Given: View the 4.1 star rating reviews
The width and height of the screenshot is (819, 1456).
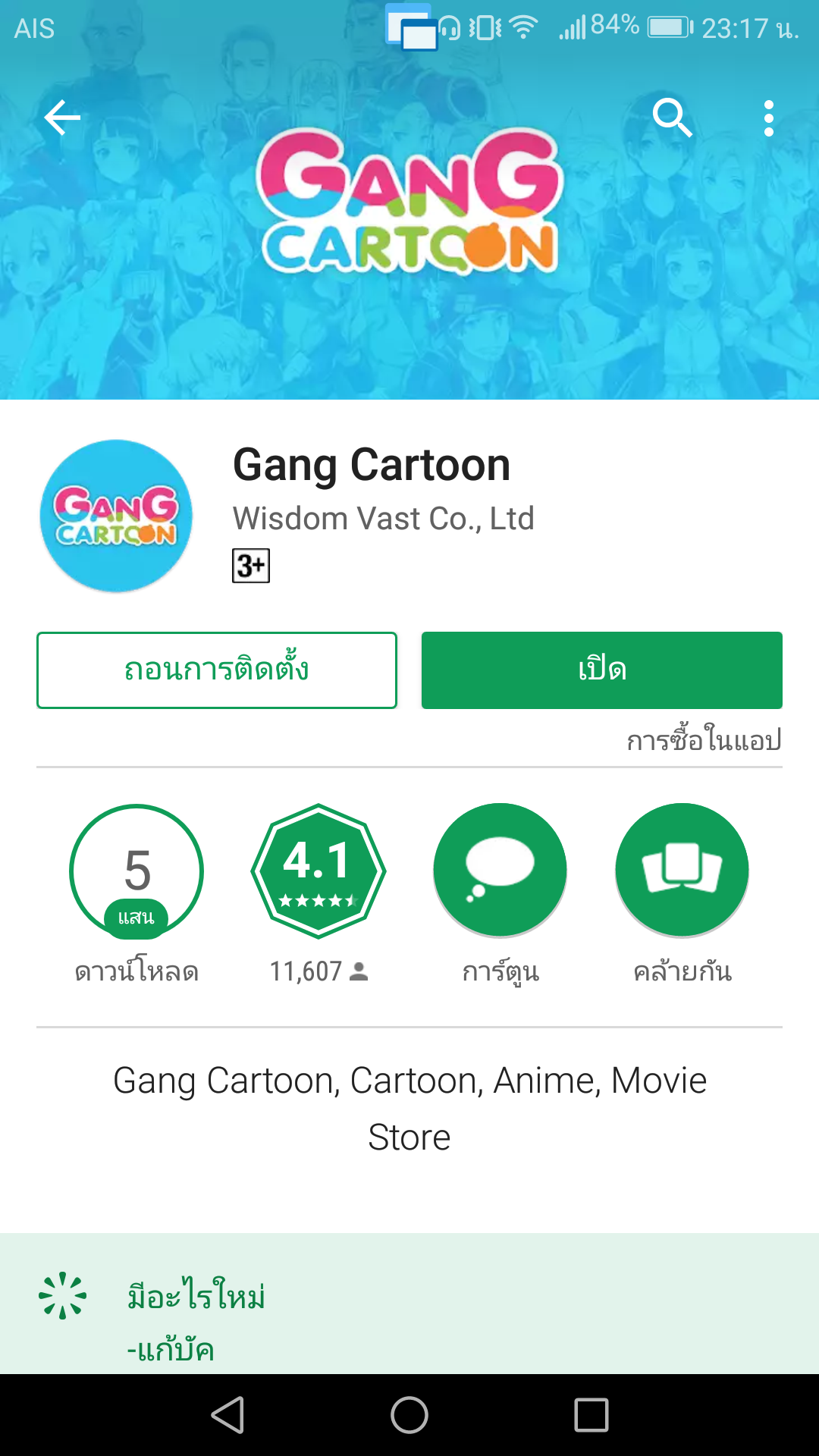Looking at the screenshot, I should [318, 872].
